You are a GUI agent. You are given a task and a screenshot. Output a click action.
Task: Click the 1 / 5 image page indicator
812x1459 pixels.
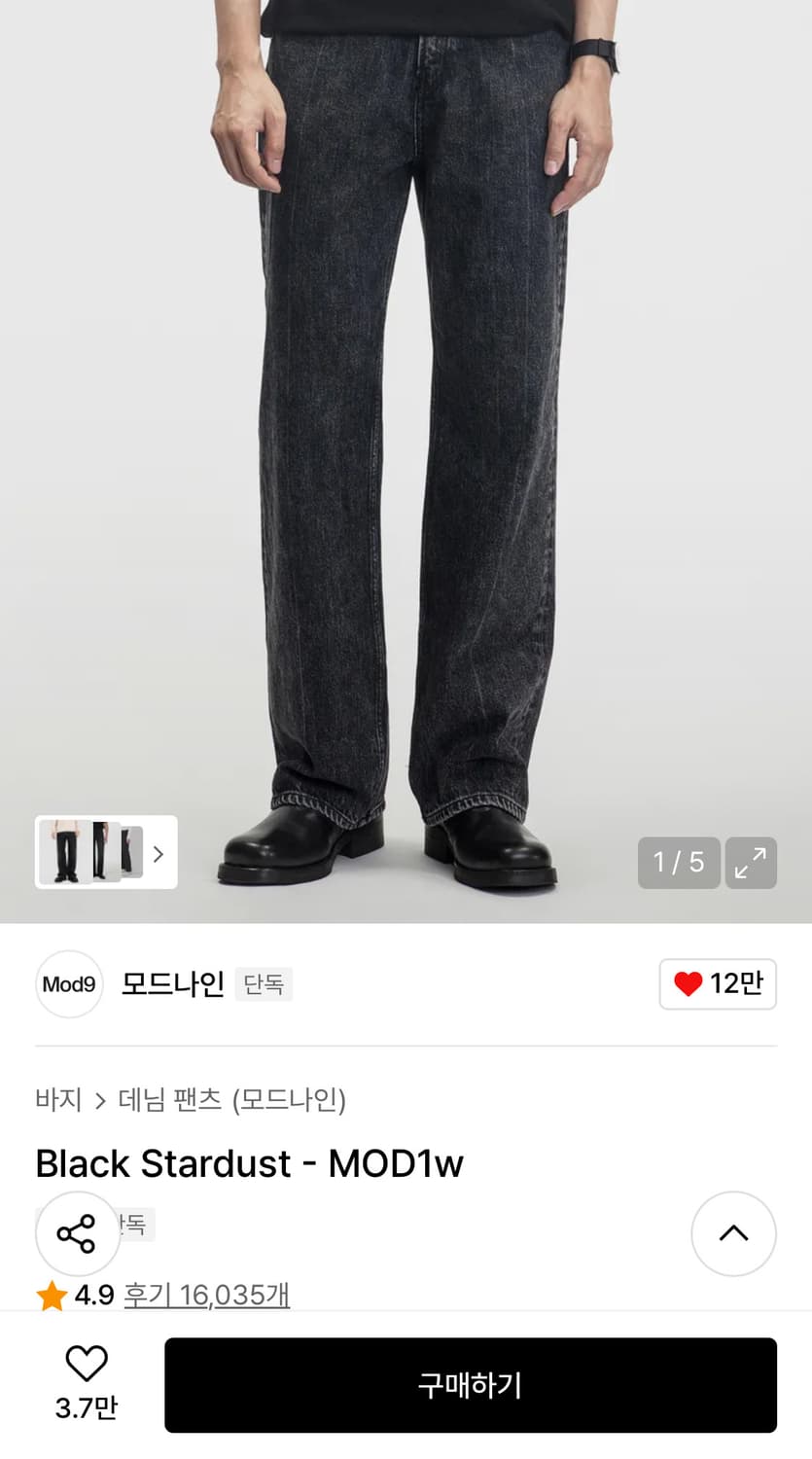(x=679, y=862)
